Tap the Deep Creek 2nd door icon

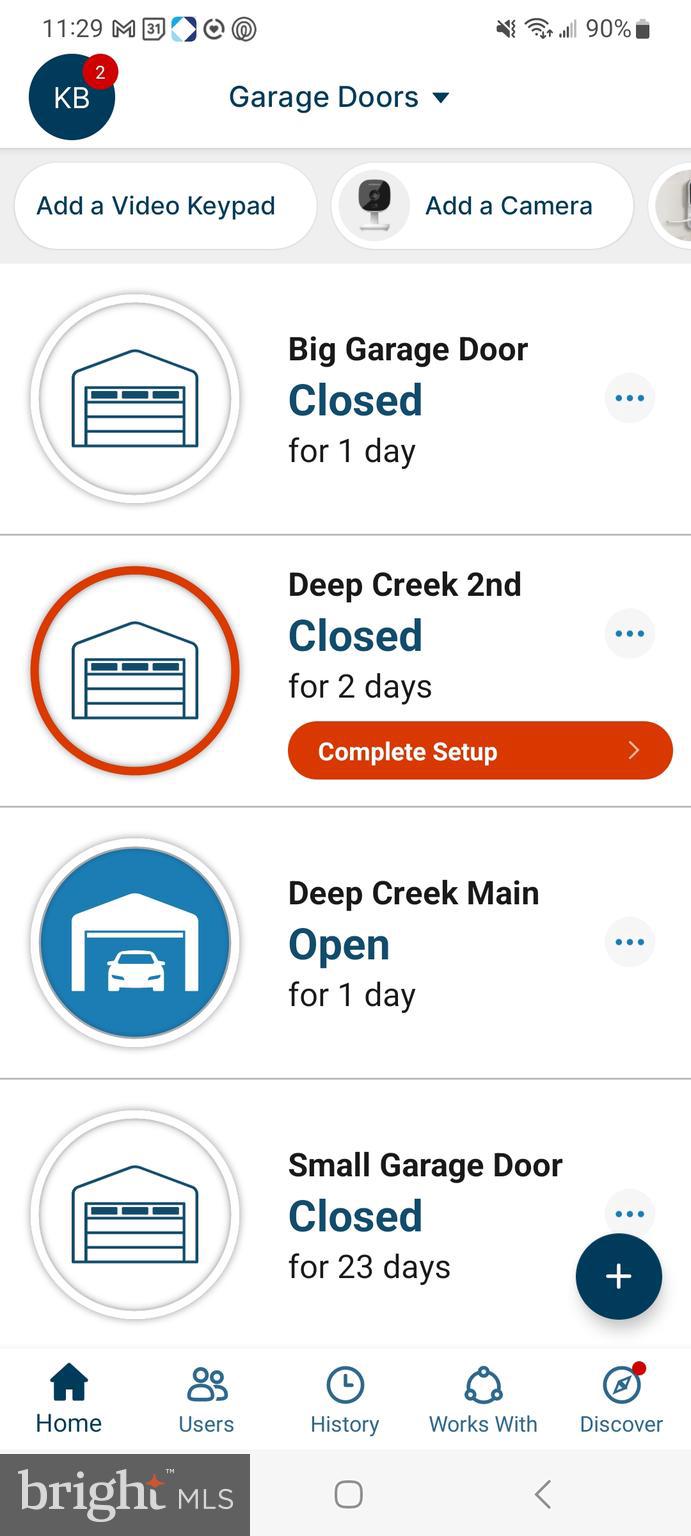(x=135, y=670)
